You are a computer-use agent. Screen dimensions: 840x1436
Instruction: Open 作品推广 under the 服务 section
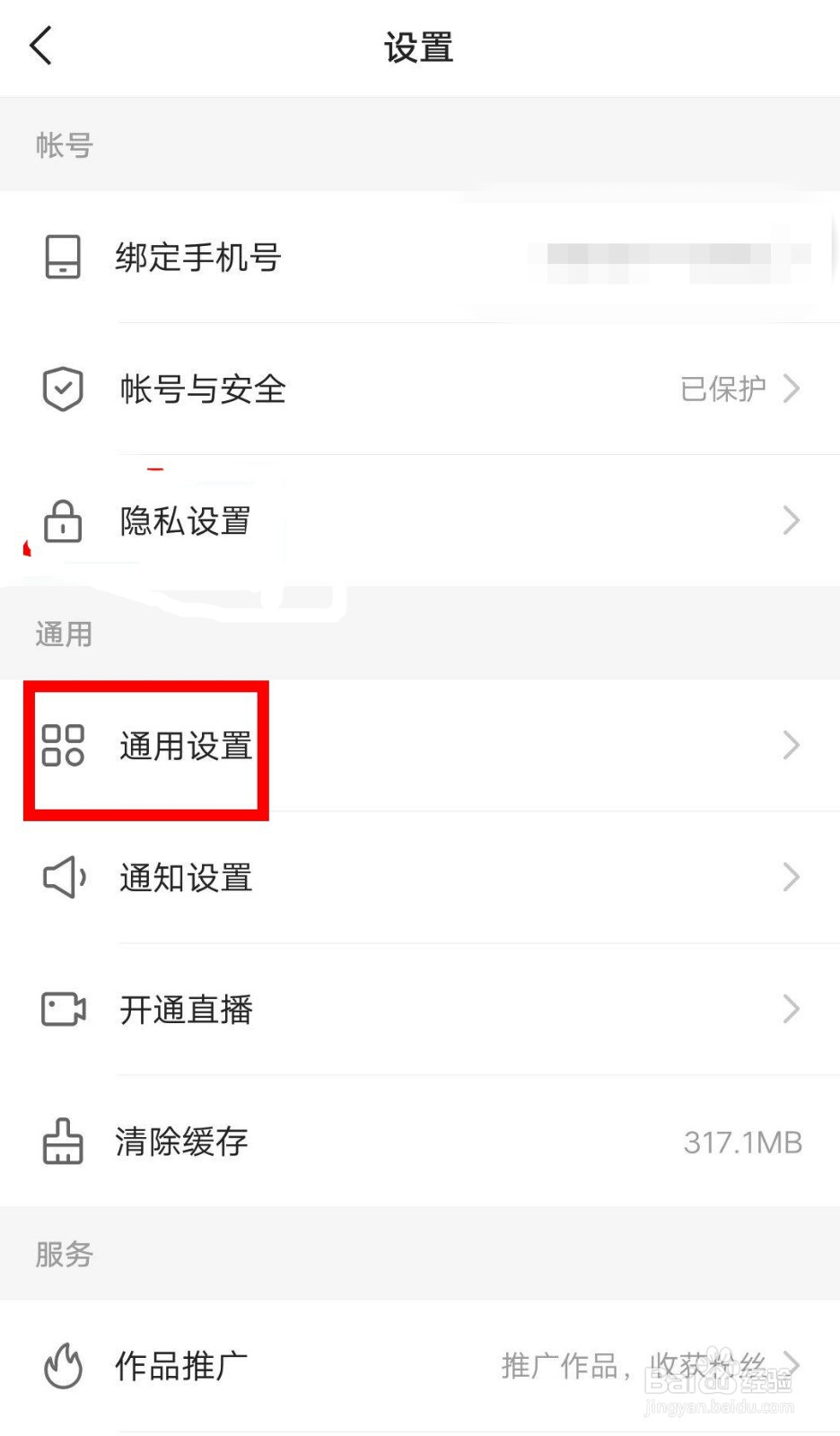pos(181,1366)
